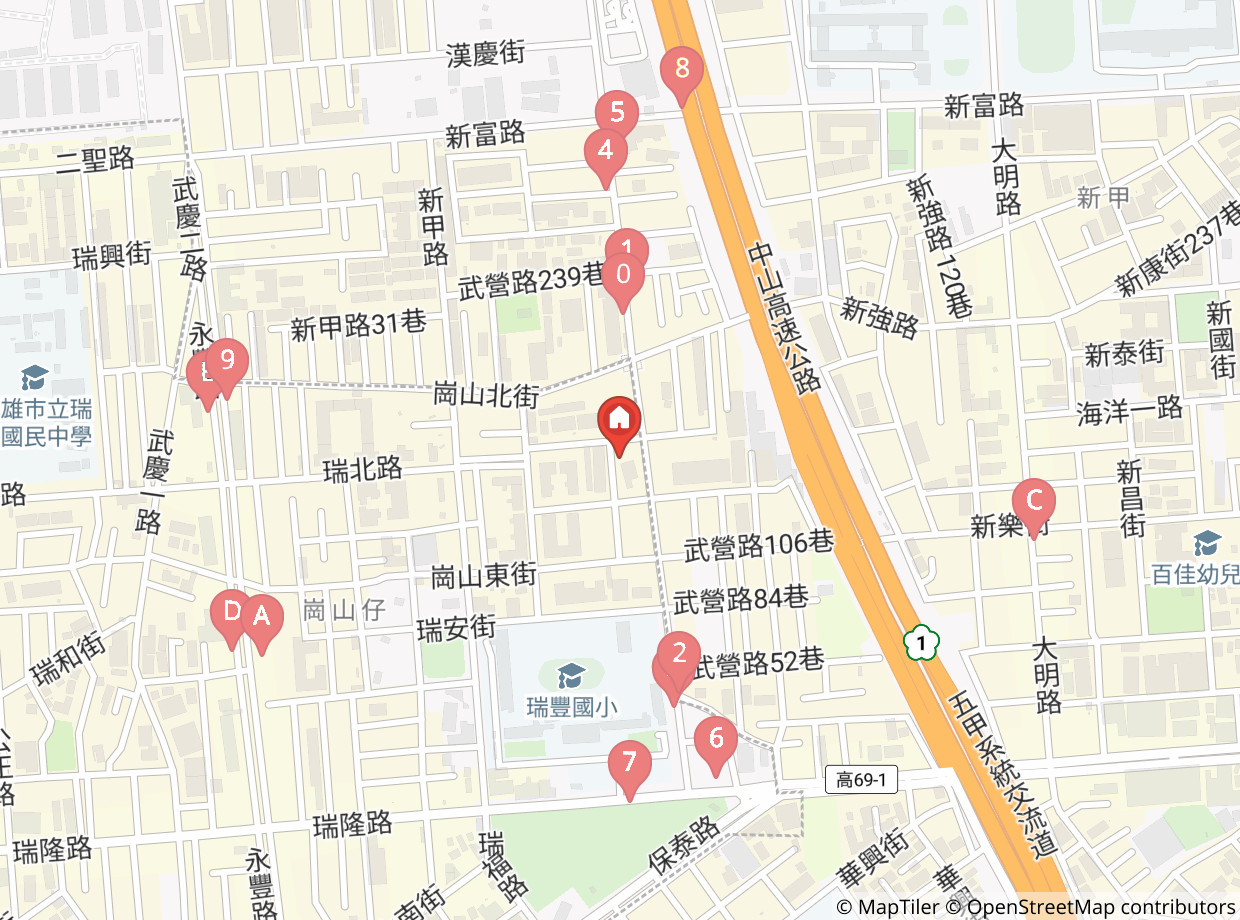Select map marker number 0
Screen dimensions: 1240x920
coord(623,275)
